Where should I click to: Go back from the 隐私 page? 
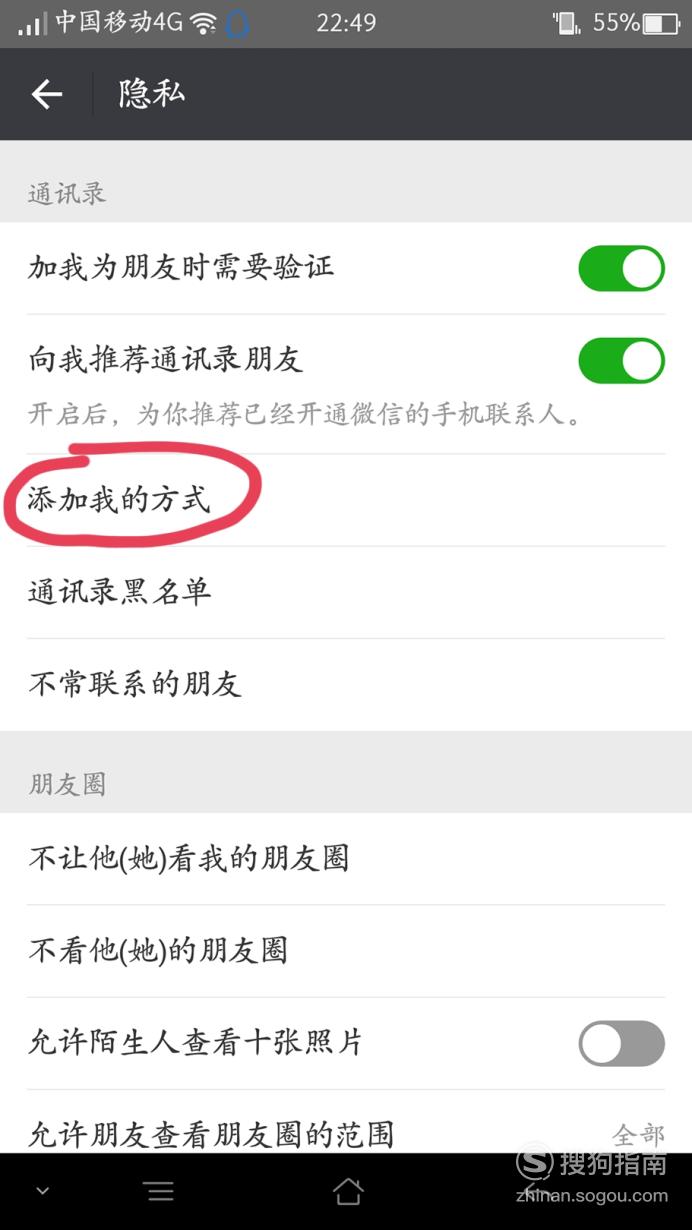pos(47,94)
